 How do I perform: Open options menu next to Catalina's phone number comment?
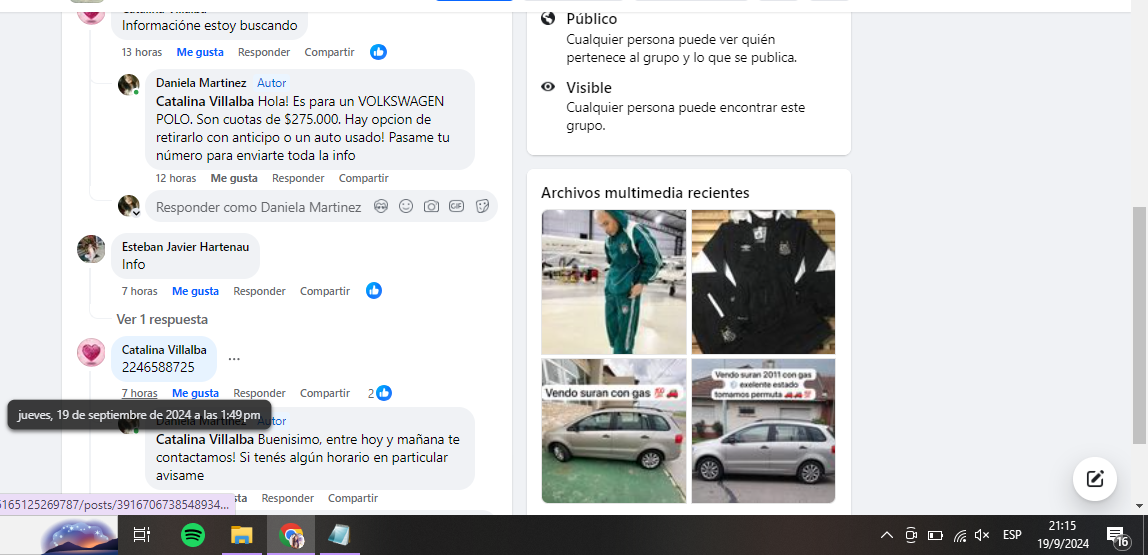click(x=234, y=358)
